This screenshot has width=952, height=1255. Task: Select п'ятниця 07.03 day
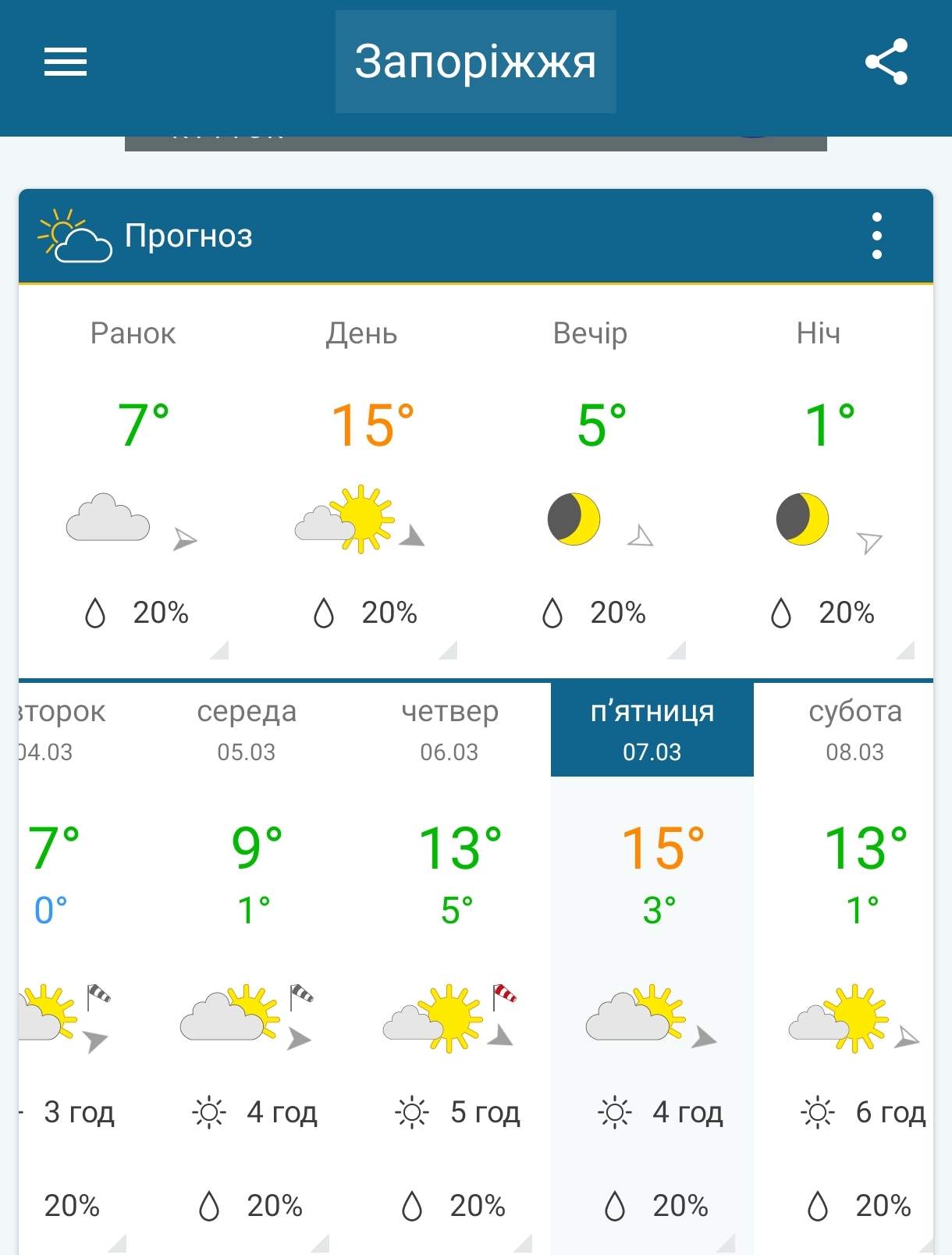pyautogui.click(x=652, y=731)
